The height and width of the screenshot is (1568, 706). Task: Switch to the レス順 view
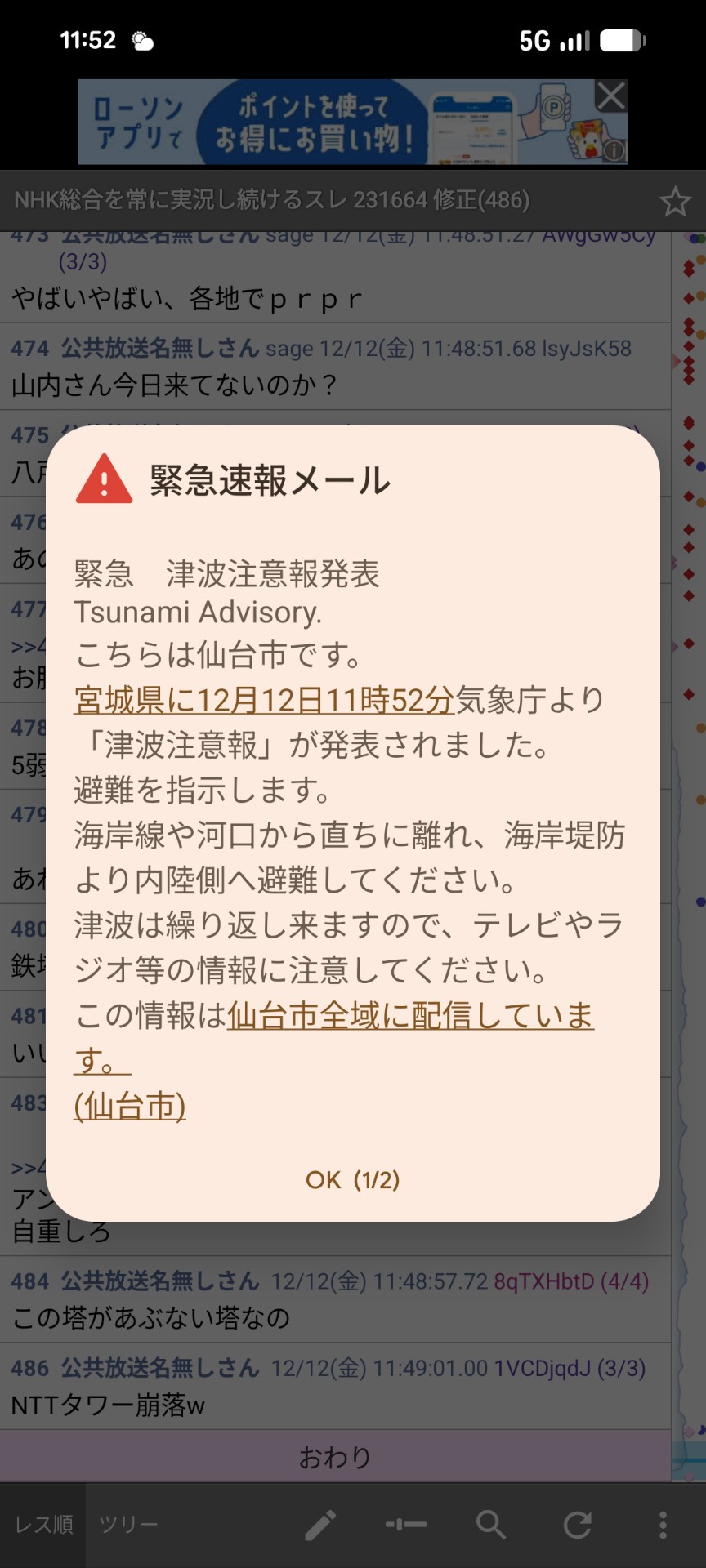pyautogui.click(x=44, y=1524)
